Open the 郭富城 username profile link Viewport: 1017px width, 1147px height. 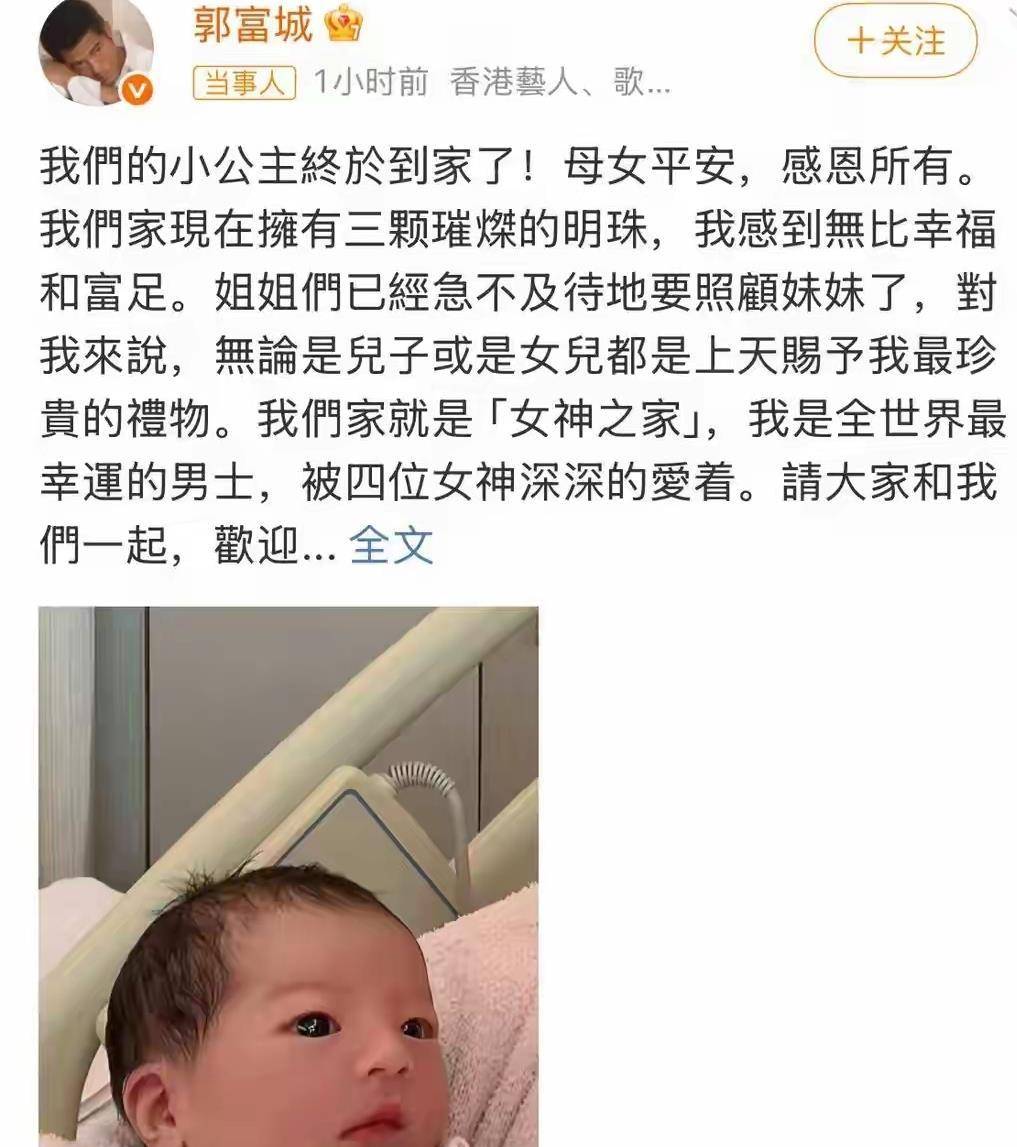pos(252,26)
